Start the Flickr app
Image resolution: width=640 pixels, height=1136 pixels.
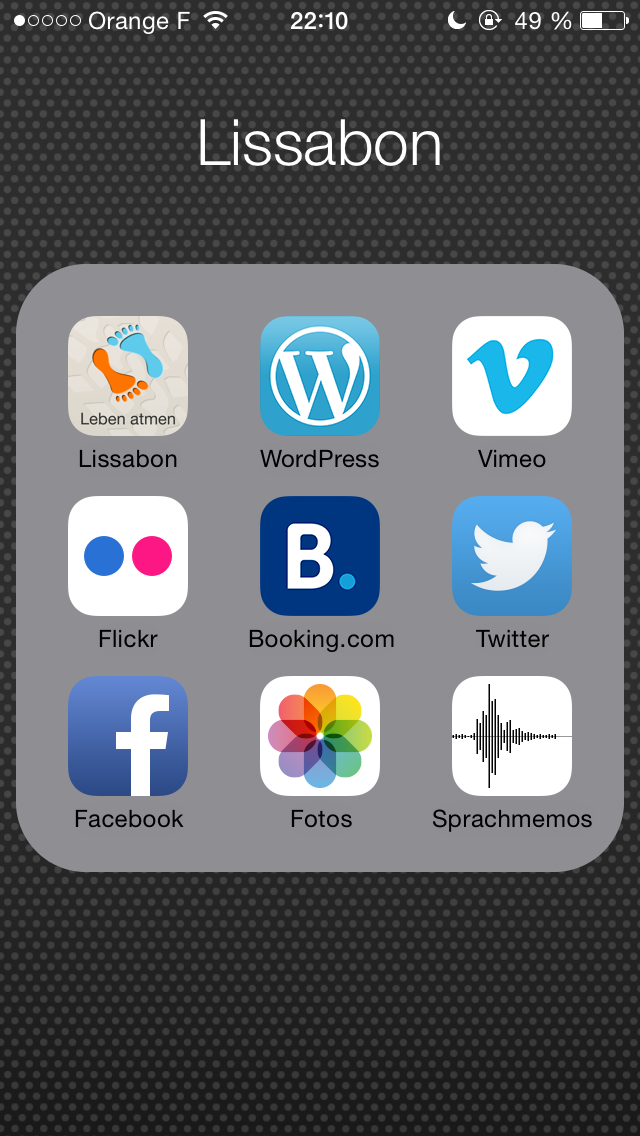(x=128, y=556)
